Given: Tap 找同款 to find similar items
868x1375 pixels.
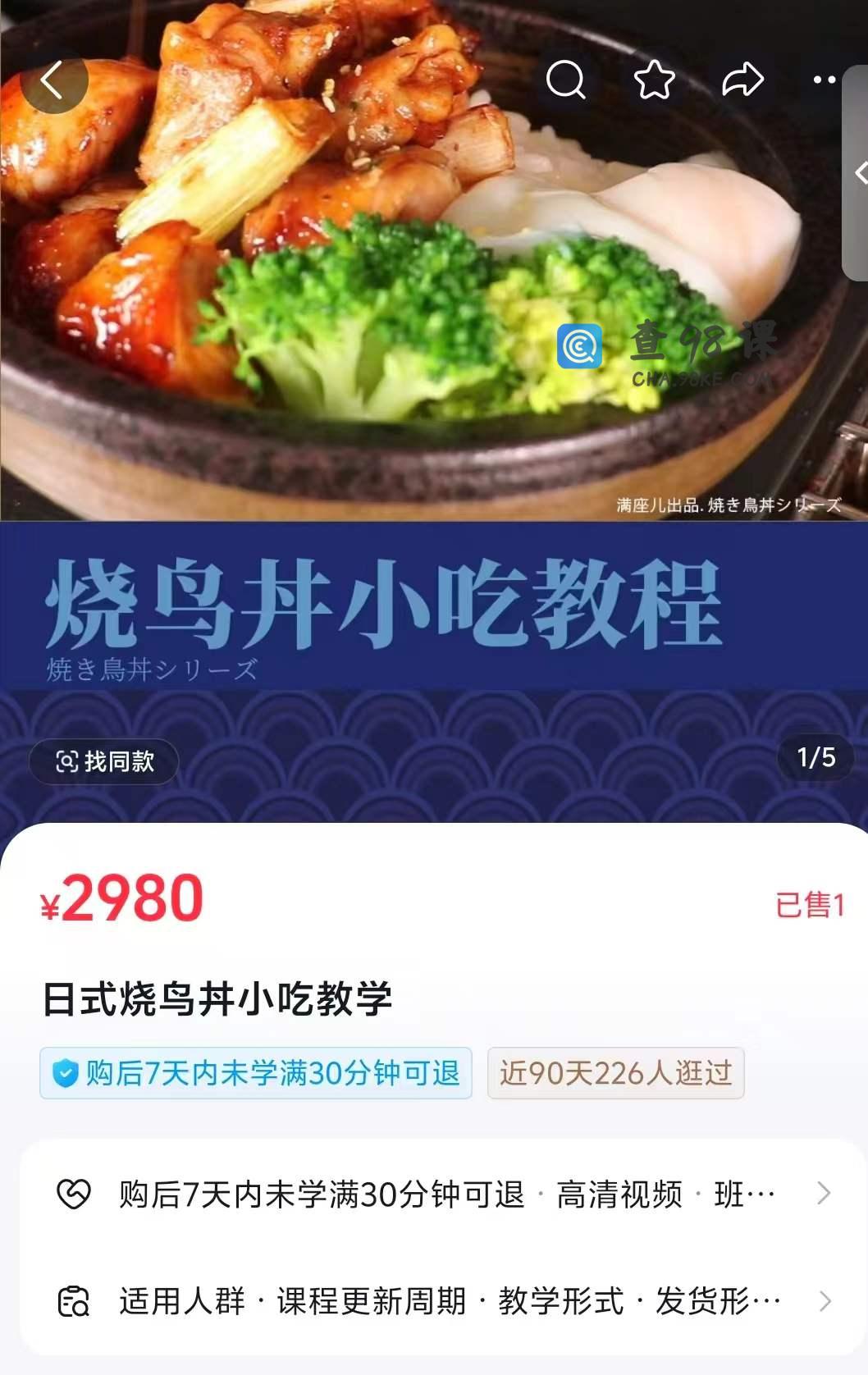Looking at the screenshot, I should [104, 761].
